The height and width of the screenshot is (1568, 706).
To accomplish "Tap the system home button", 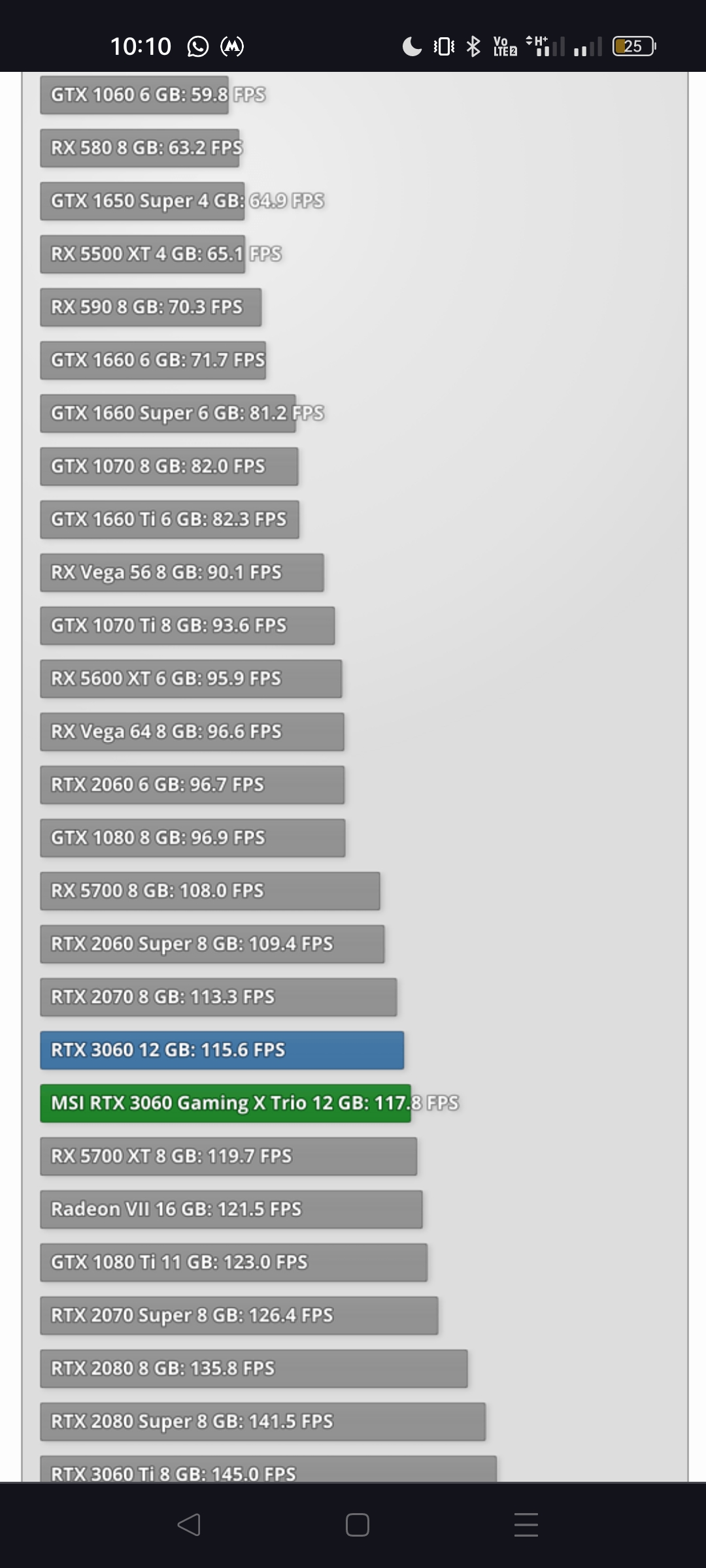I will pos(357,1525).
